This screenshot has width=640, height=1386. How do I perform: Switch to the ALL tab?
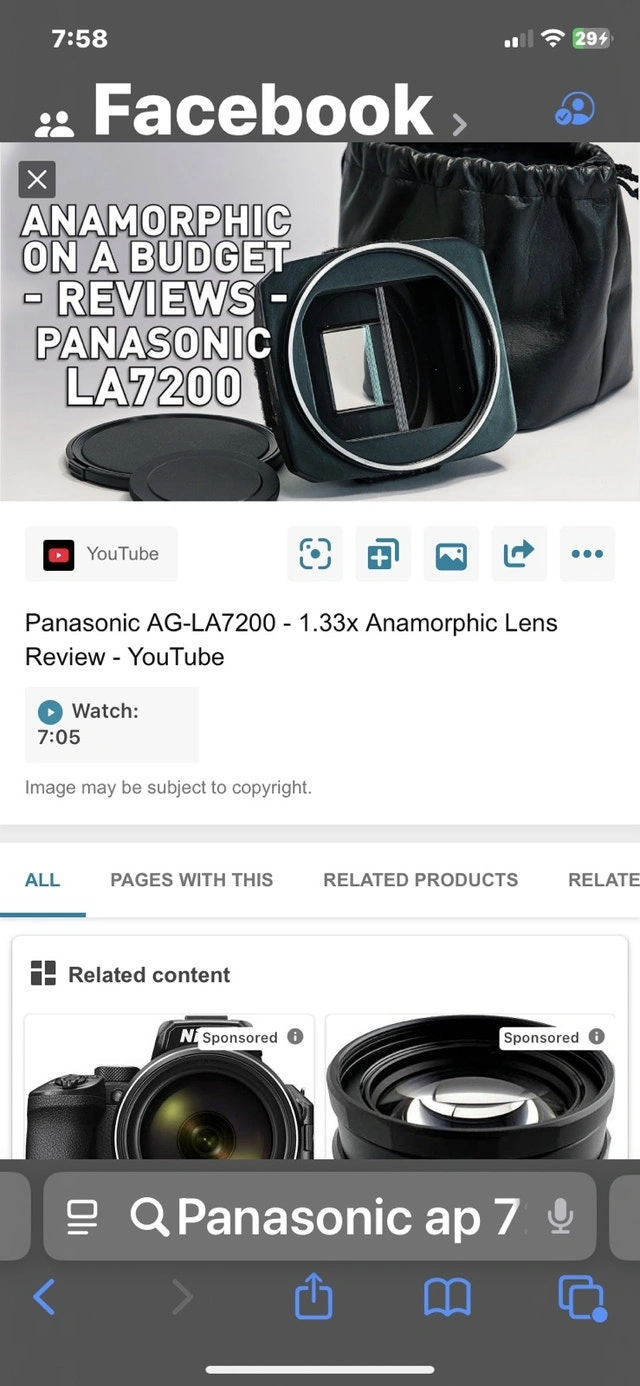coord(43,880)
